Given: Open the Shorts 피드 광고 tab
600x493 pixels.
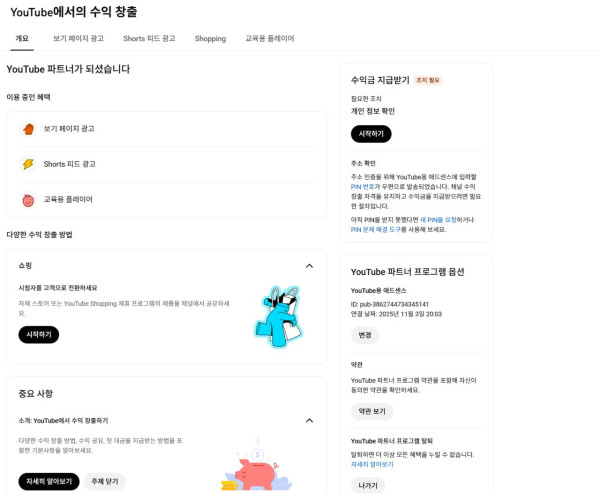Looking at the screenshot, I should [149, 38].
